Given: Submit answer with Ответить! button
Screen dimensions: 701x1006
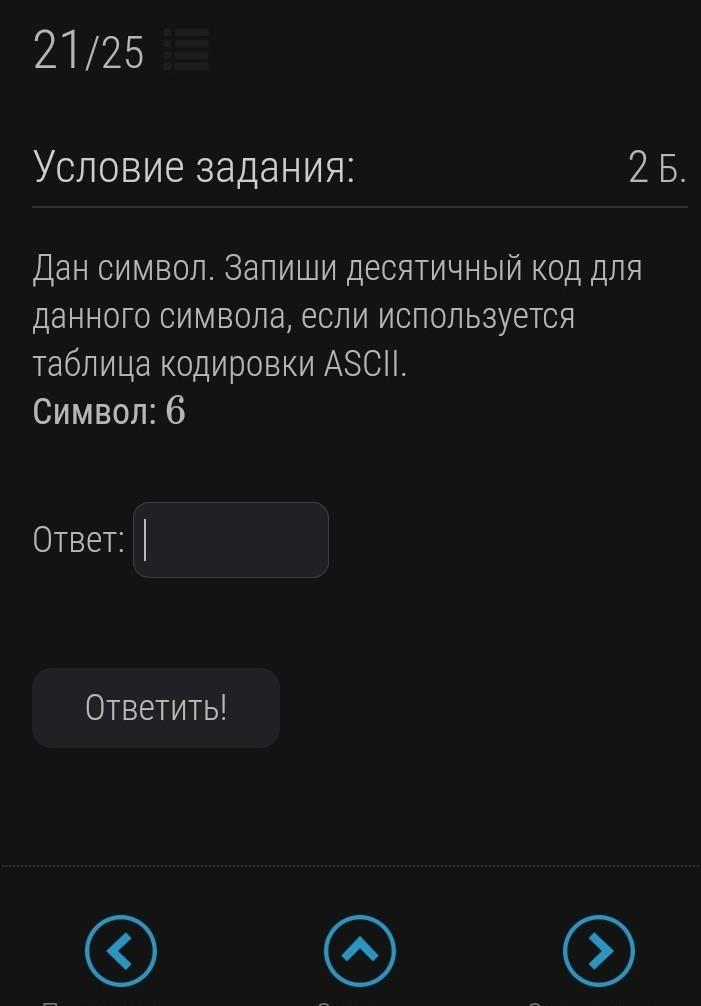Looking at the screenshot, I should pos(156,708).
